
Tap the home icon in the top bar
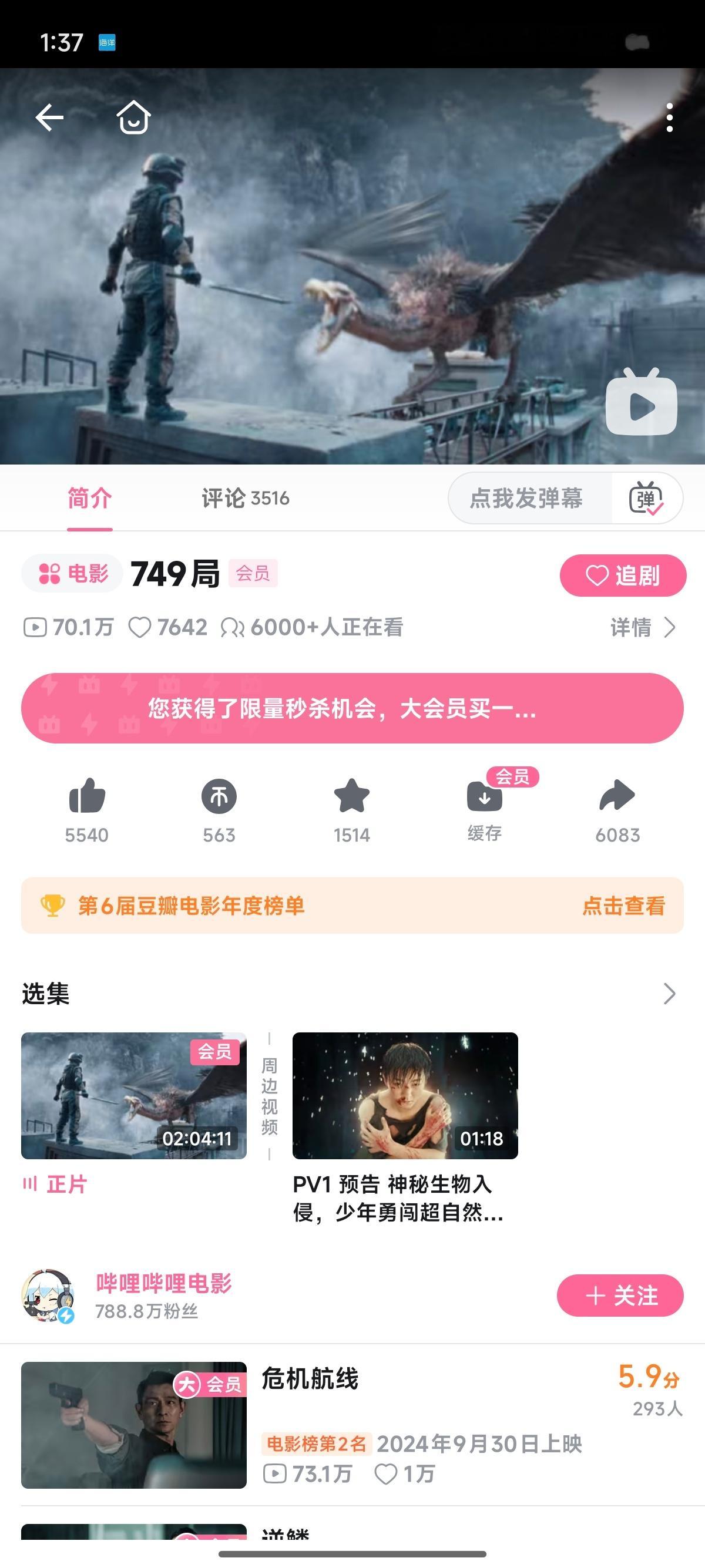pos(133,118)
